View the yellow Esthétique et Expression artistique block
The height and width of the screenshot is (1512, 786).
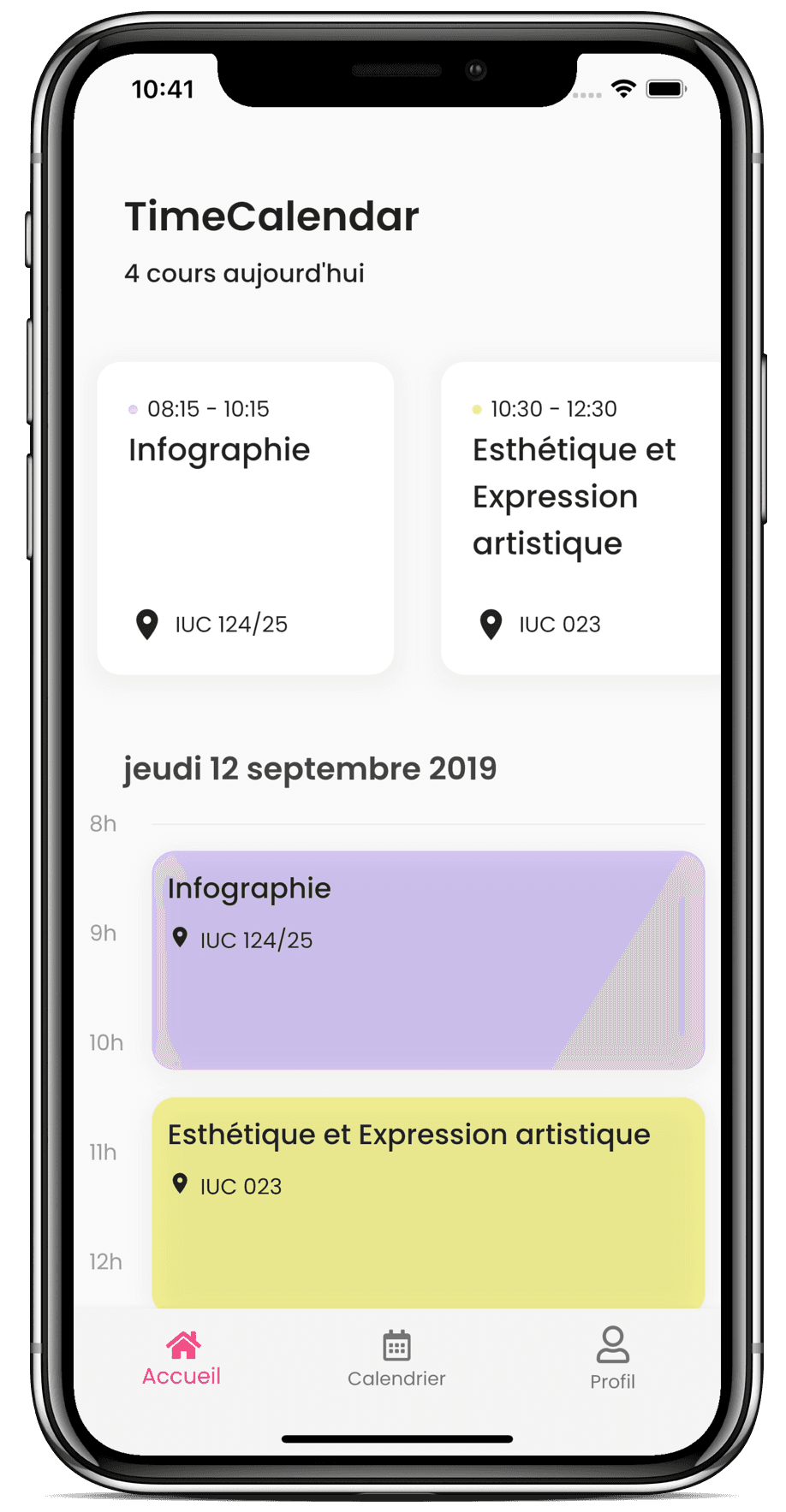428,1202
